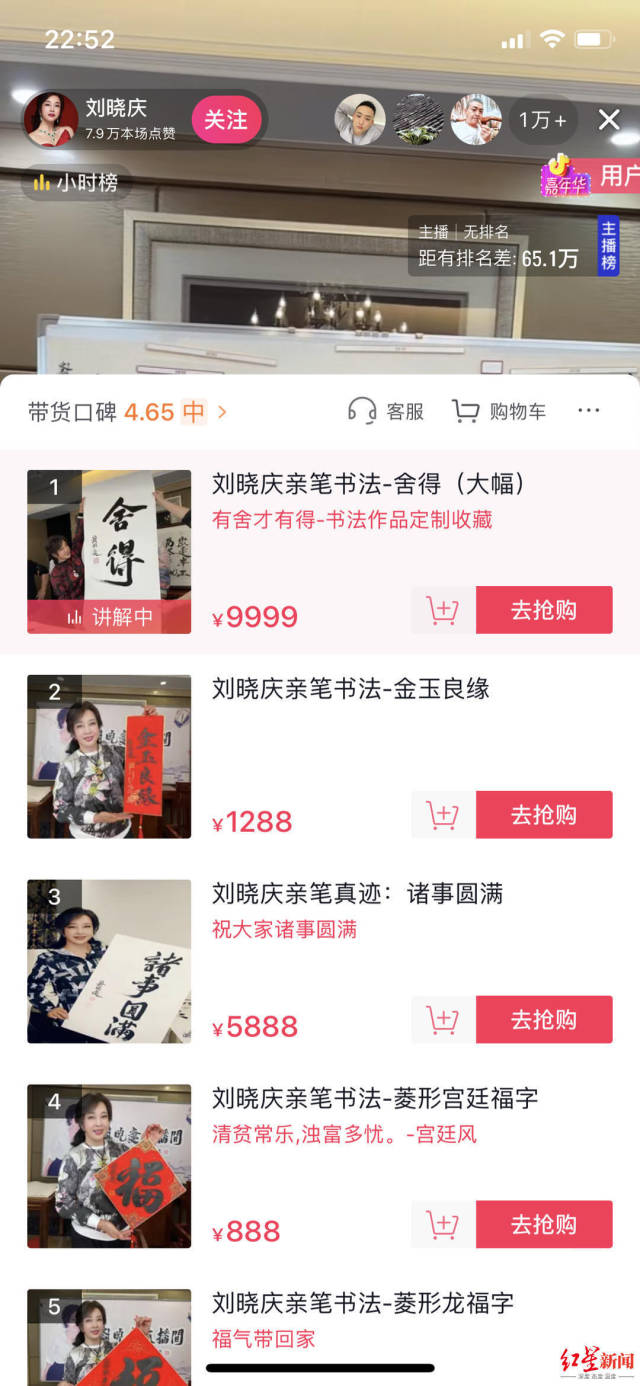
Task: Add 金玉良缘 to the cart
Action: 443,815
